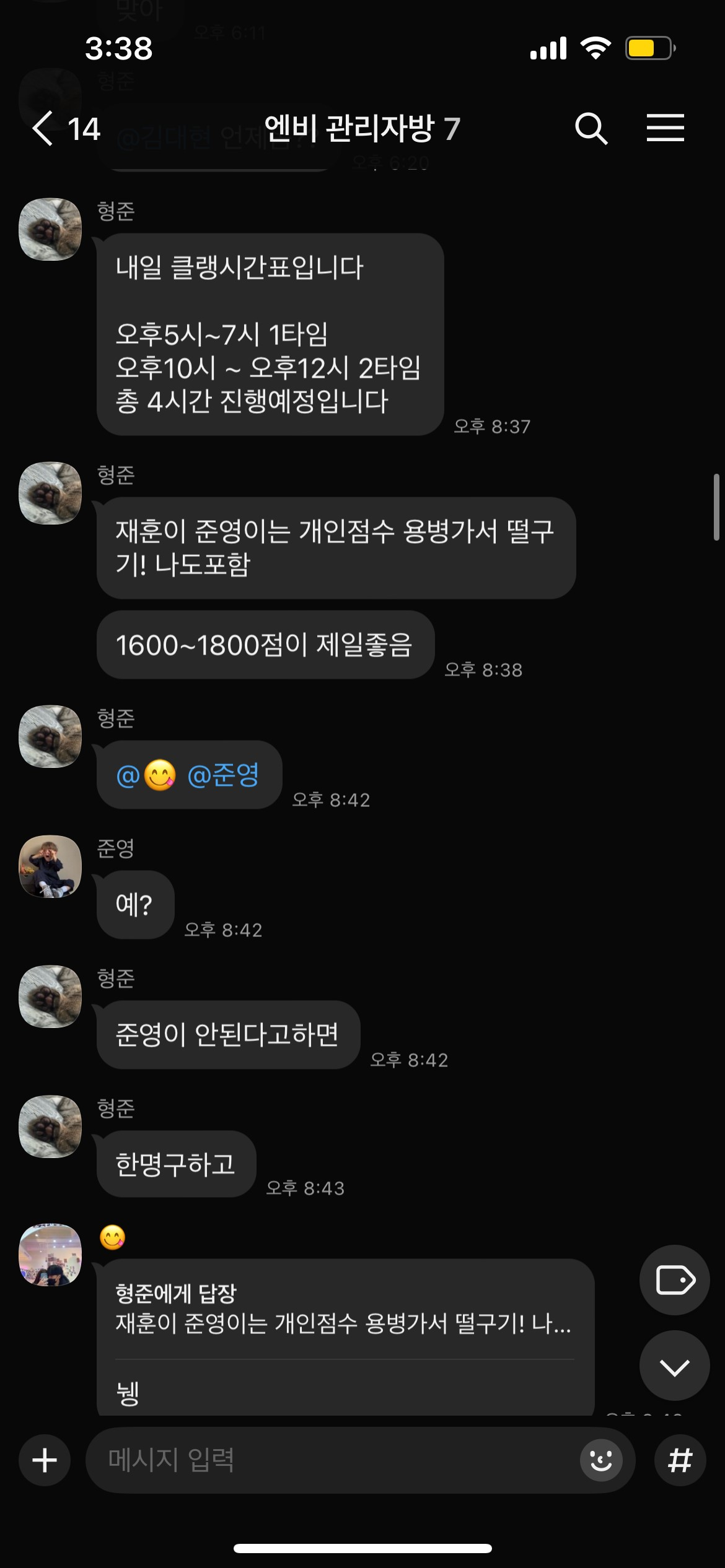Screen dimensions: 725x1568
Task: Open the emoji-named user's profile picture
Action: (x=50, y=1255)
